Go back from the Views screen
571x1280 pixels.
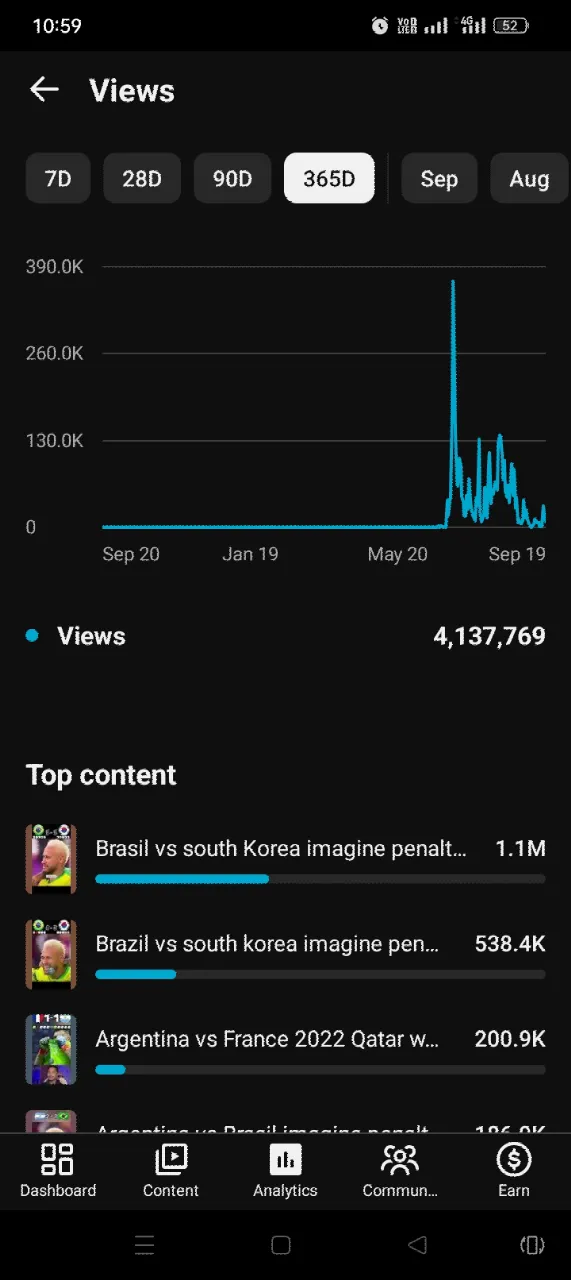[44, 90]
